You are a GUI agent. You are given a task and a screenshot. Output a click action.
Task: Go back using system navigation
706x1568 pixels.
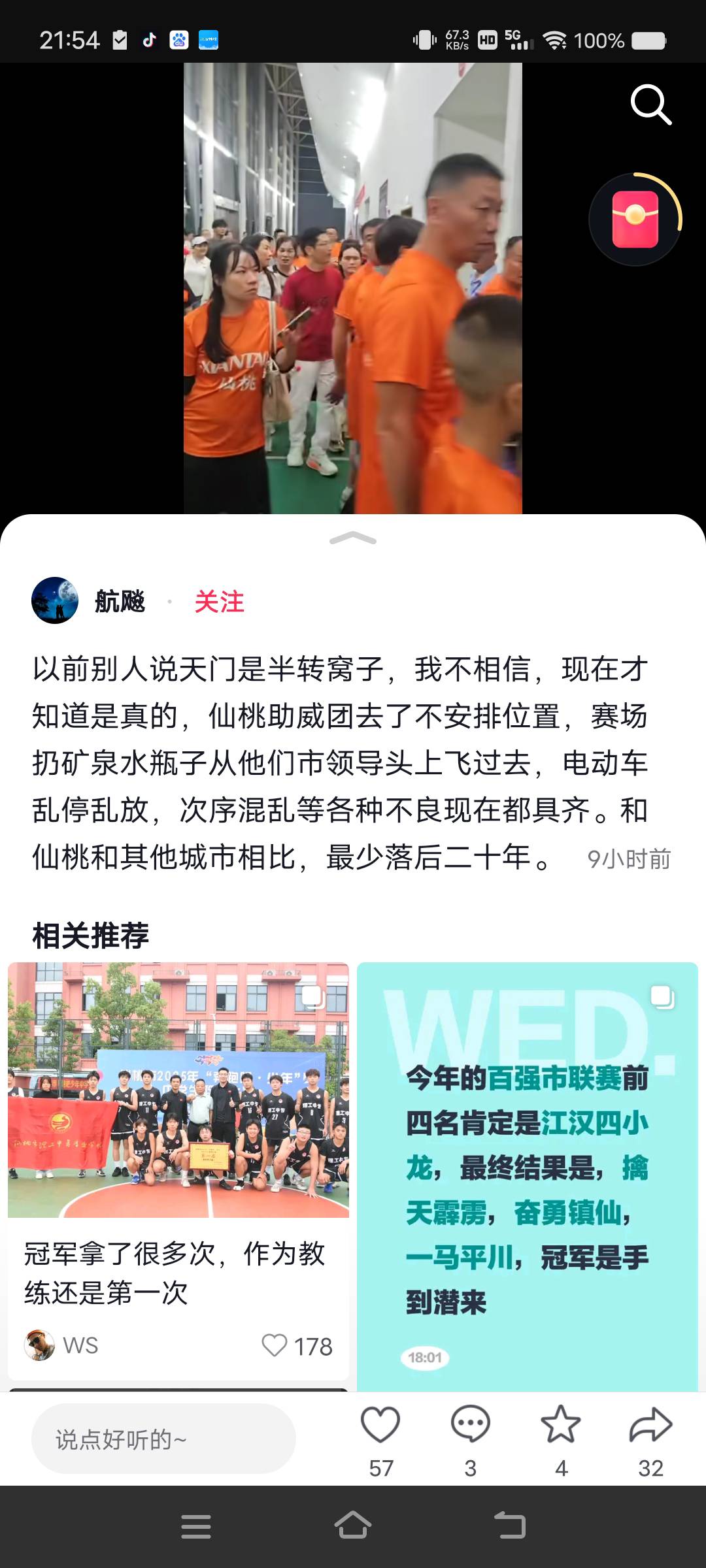pyautogui.click(x=510, y=1526)
